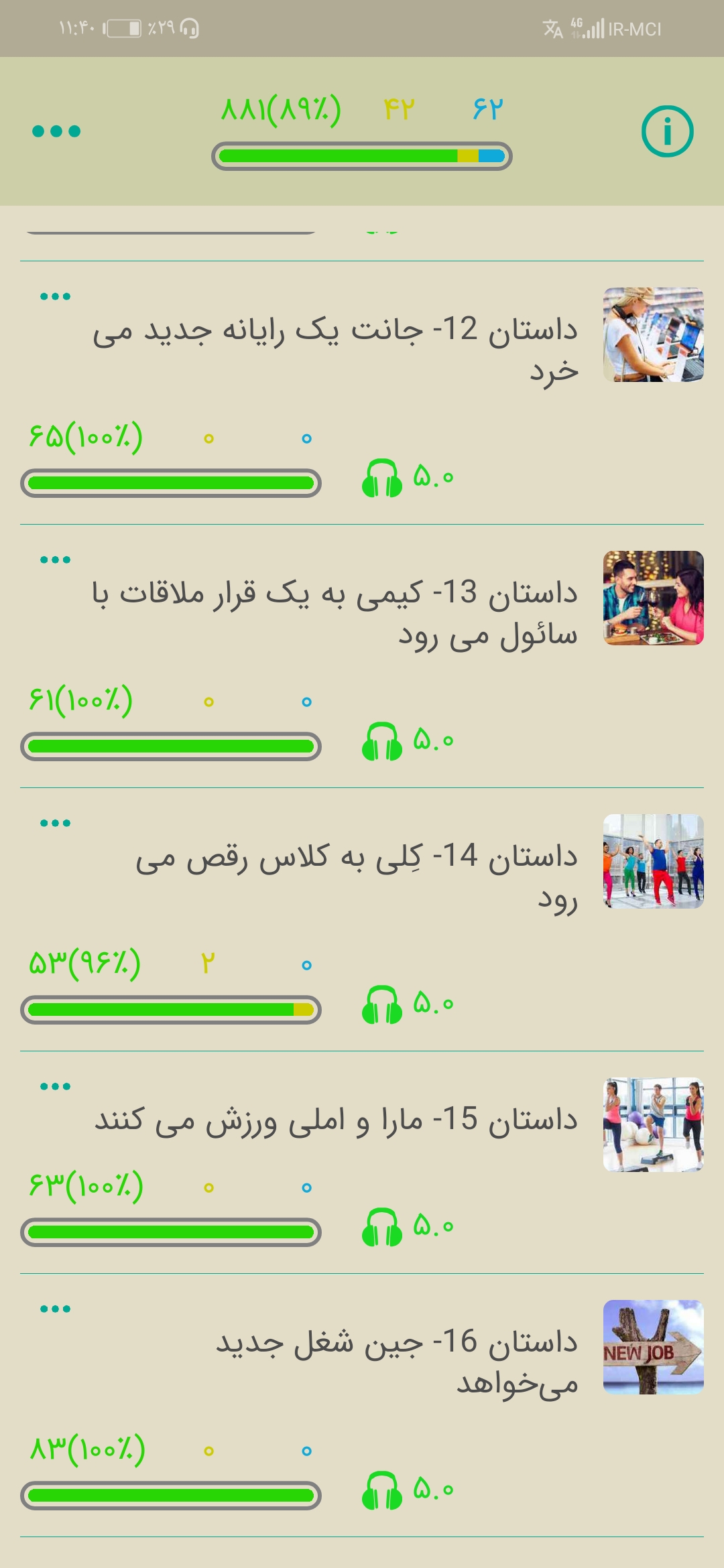This screenshot has height=1568, width=724.
Task: Tap the New Job thumbnail of story 16
Action: 653,1347
